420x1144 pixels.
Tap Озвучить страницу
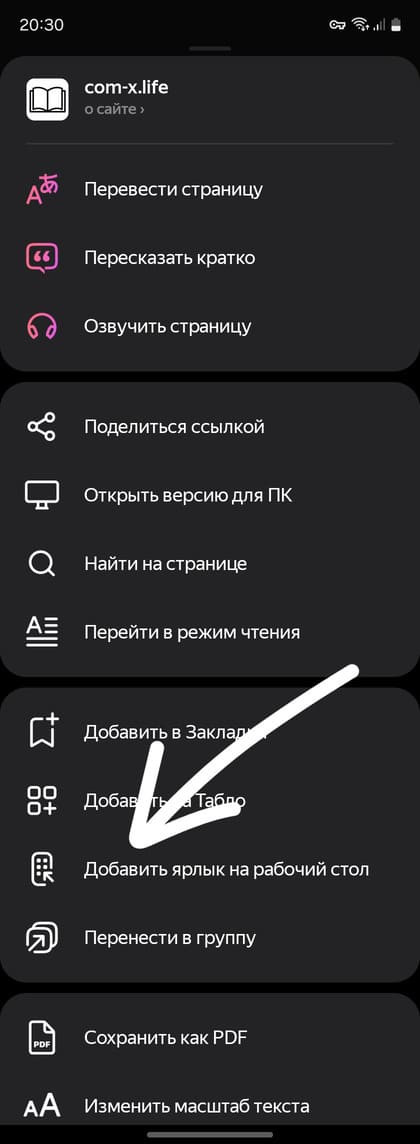click(x=210, y=326)
